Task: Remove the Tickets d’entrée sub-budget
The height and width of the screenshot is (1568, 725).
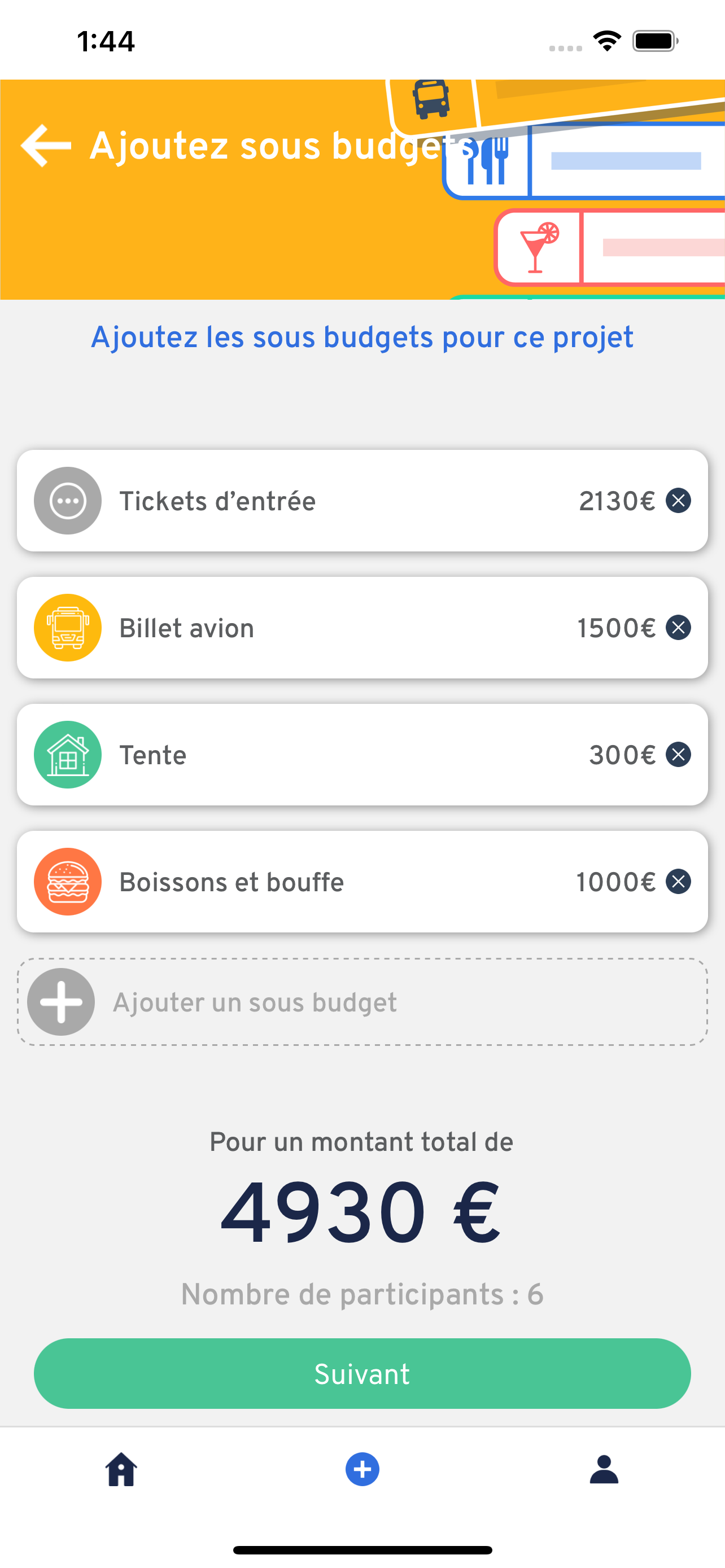Action: coord(678,501)
